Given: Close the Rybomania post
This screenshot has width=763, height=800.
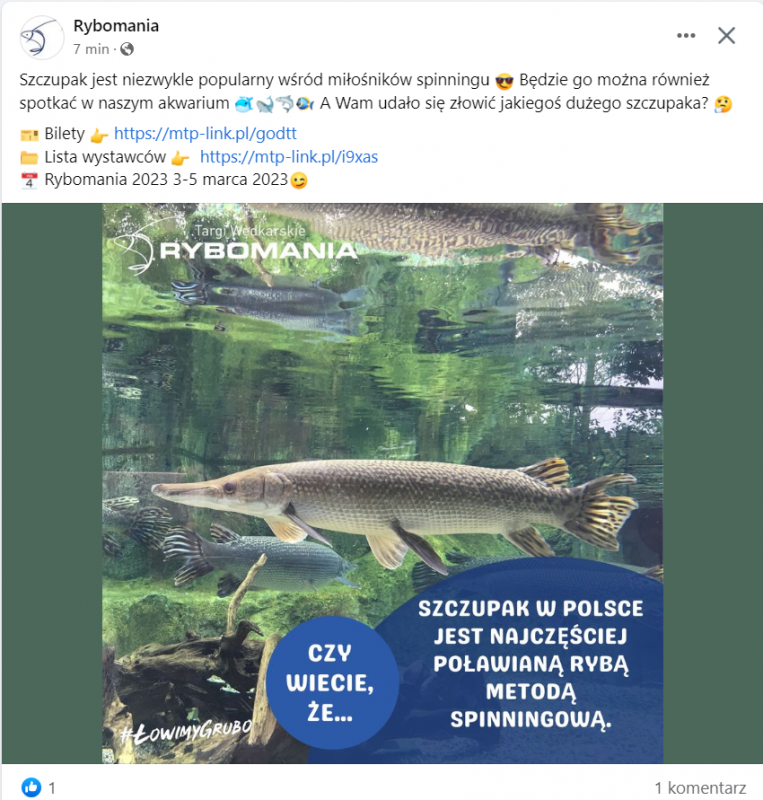Looking at the screenshot, I should click(x=727, y=36).
